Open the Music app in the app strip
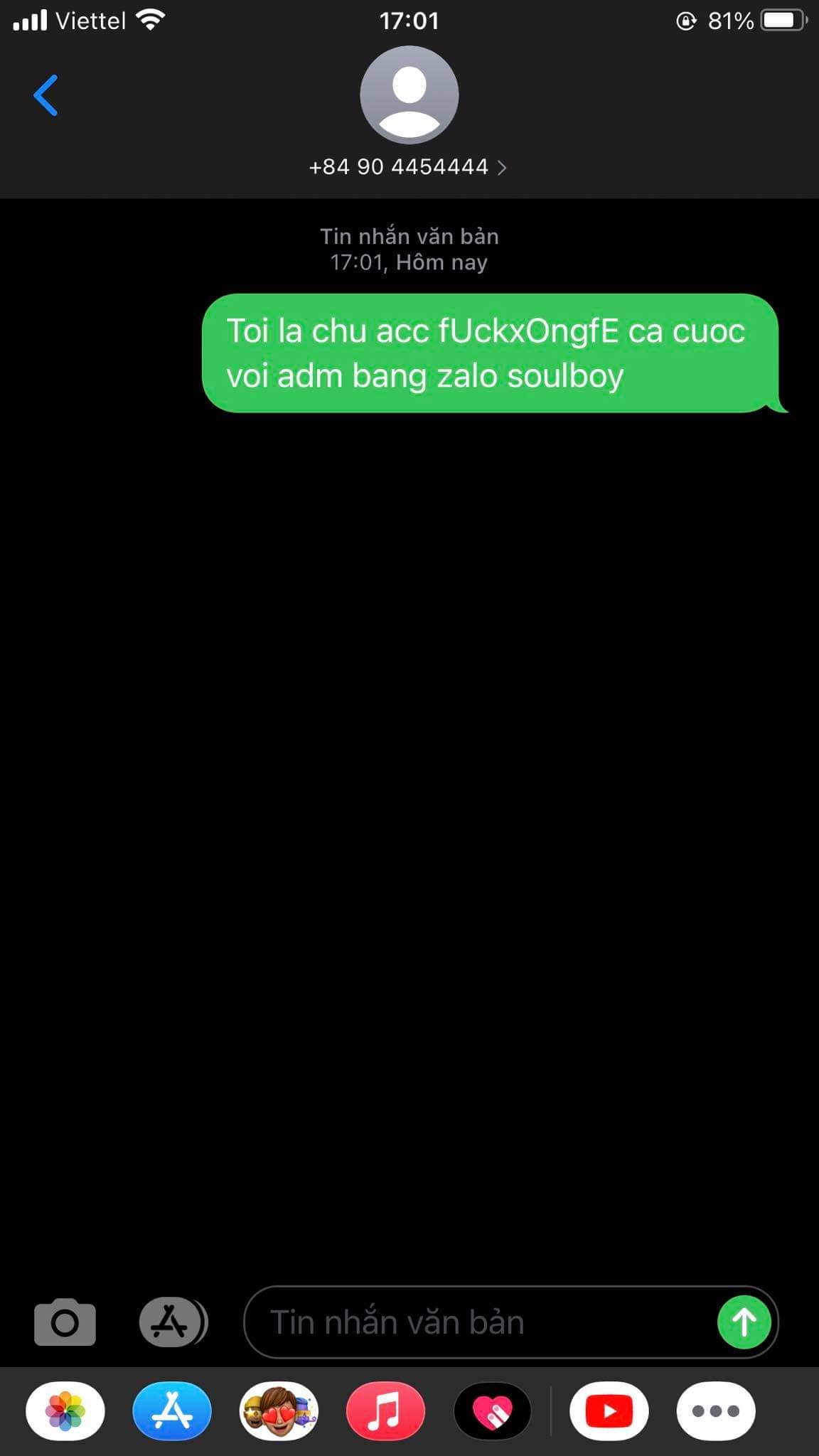819x1456 pixels. click(x=385, y=1410)
